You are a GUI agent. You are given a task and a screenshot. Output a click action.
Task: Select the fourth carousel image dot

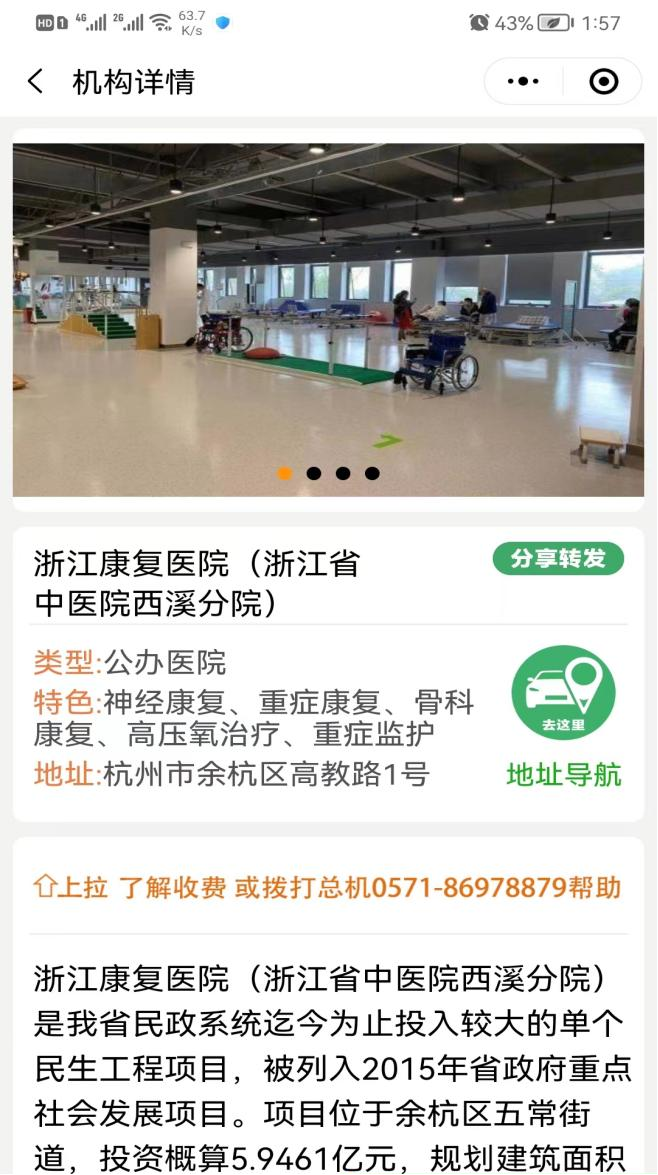coord(372,473)
